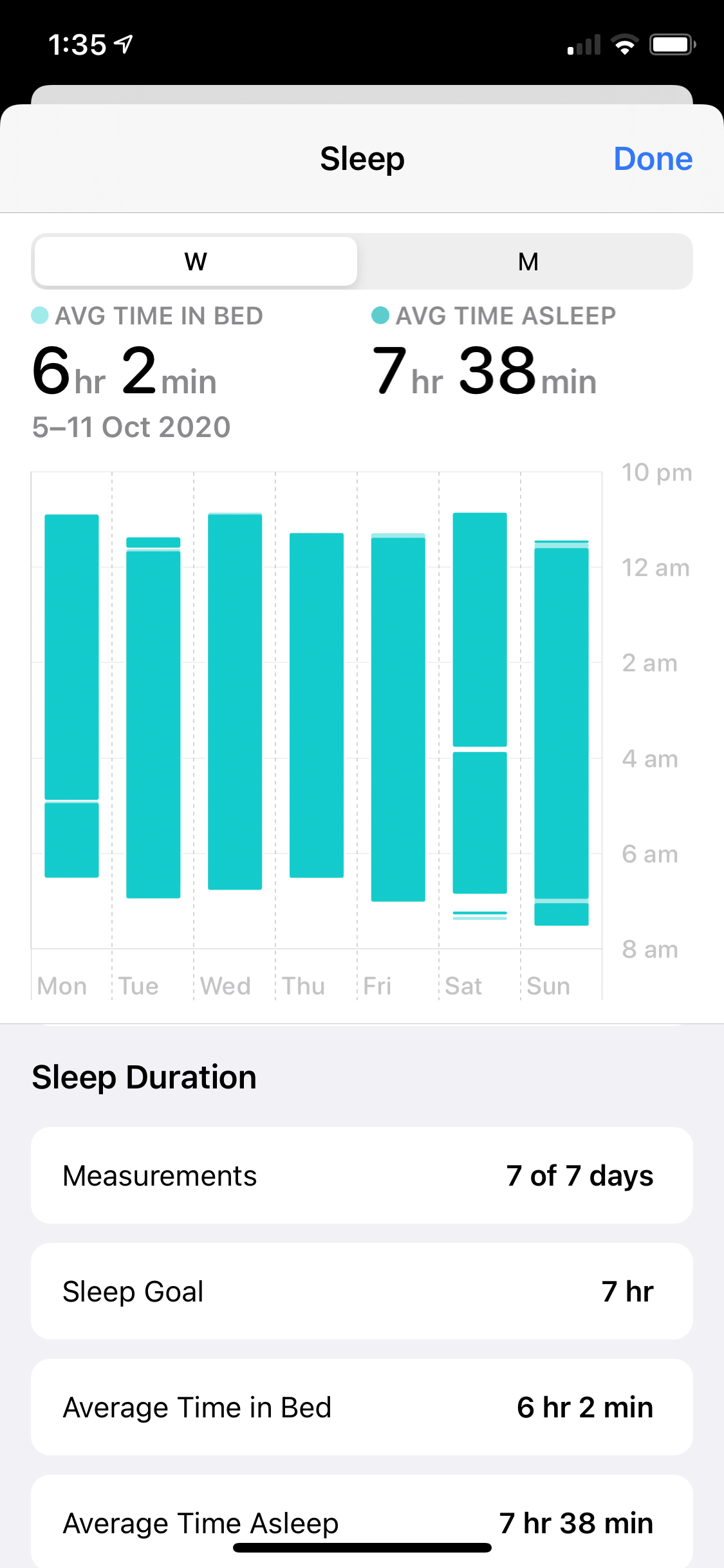The width and height of the screenshot is (724, 1568).
Task: Switch to monthly view with the M segment
Action: (x=526, y=261)
